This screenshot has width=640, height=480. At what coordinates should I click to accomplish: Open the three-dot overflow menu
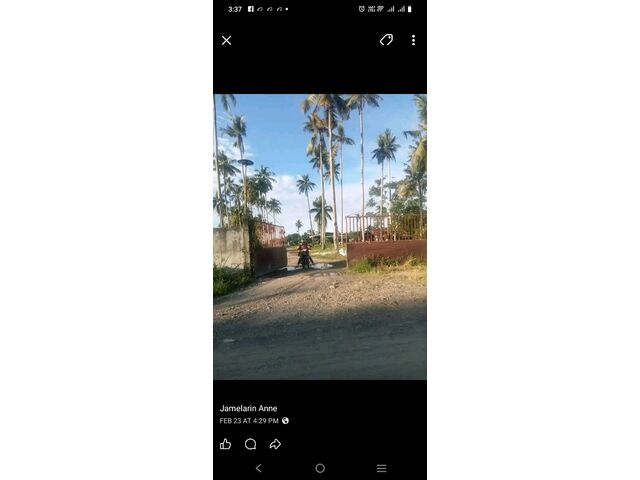point(413,40)
